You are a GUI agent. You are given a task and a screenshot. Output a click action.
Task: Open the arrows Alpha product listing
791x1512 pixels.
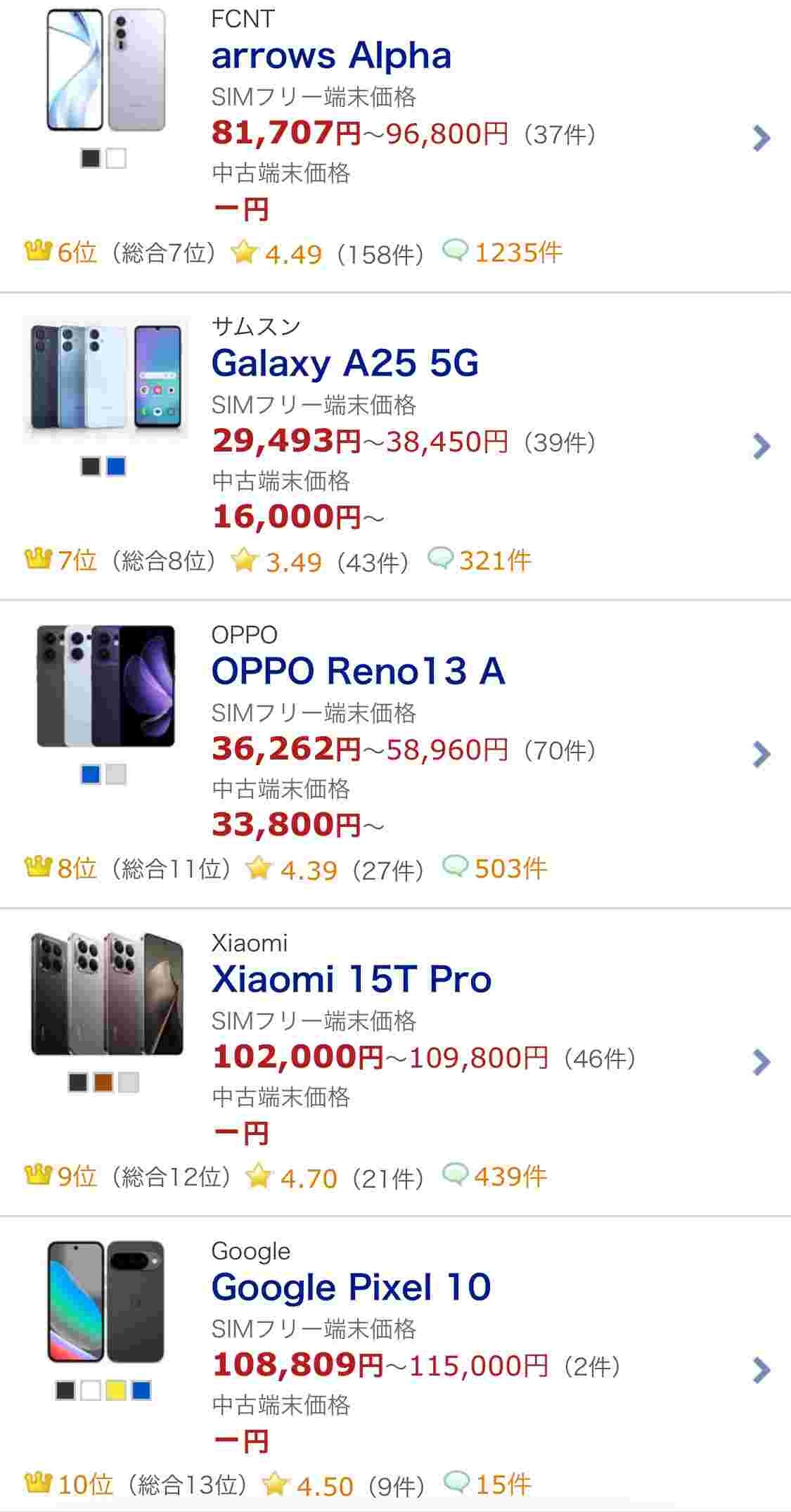pyautogui.click(x=331, y=56)
